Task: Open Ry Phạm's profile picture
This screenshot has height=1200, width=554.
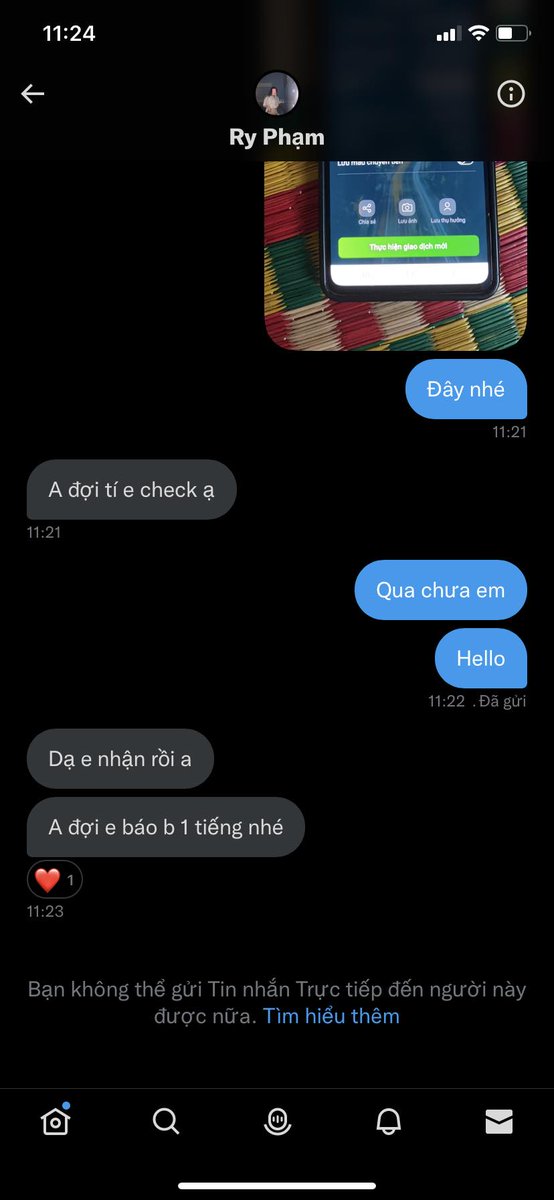Action: (x=277, y=94)
